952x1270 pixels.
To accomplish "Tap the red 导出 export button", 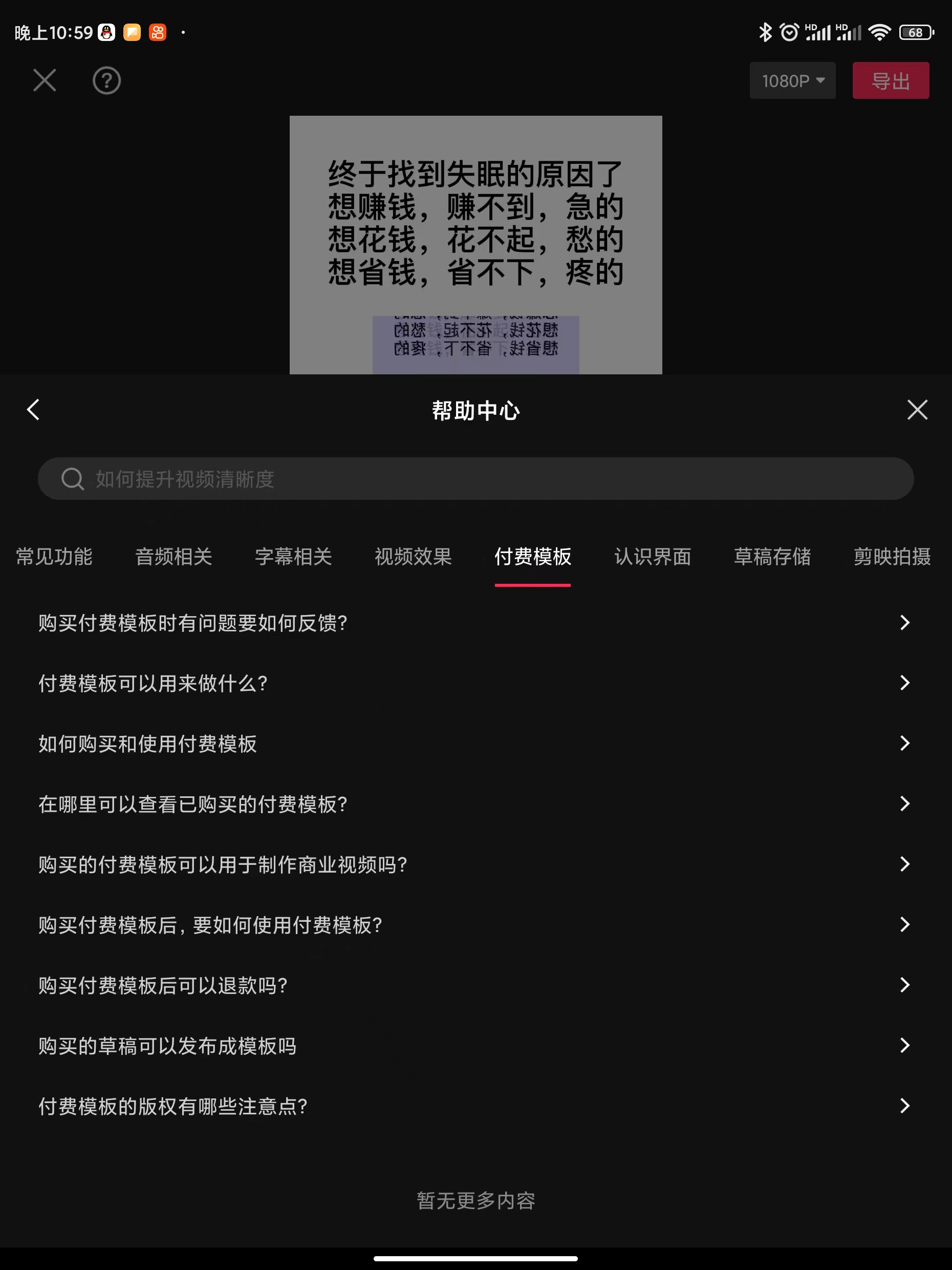I will [x=890, y=80].
